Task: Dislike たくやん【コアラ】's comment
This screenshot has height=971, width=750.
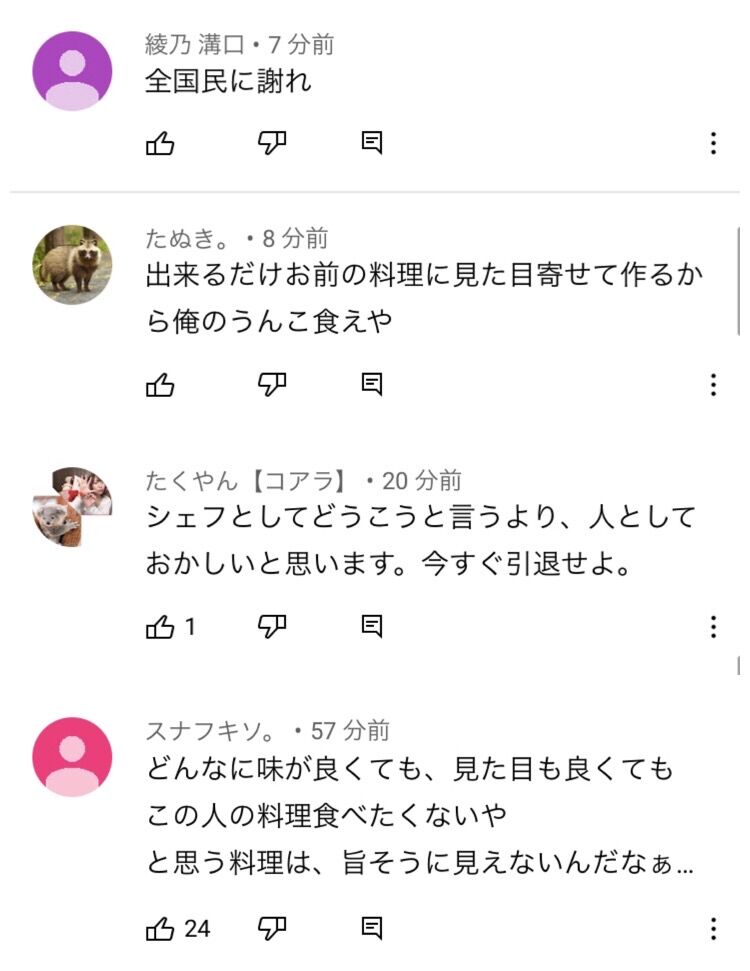Action: [272, 627]
